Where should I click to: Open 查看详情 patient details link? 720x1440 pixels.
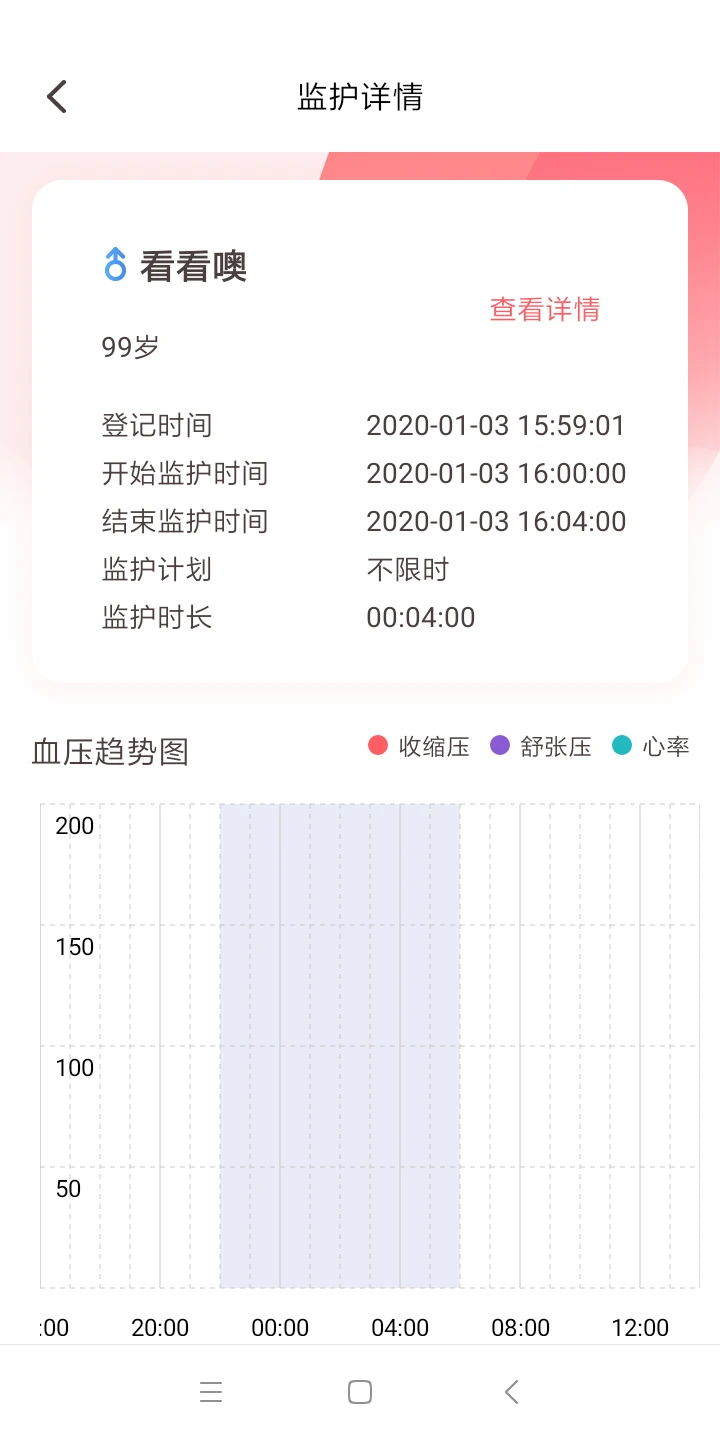click(x=543, y=310)
